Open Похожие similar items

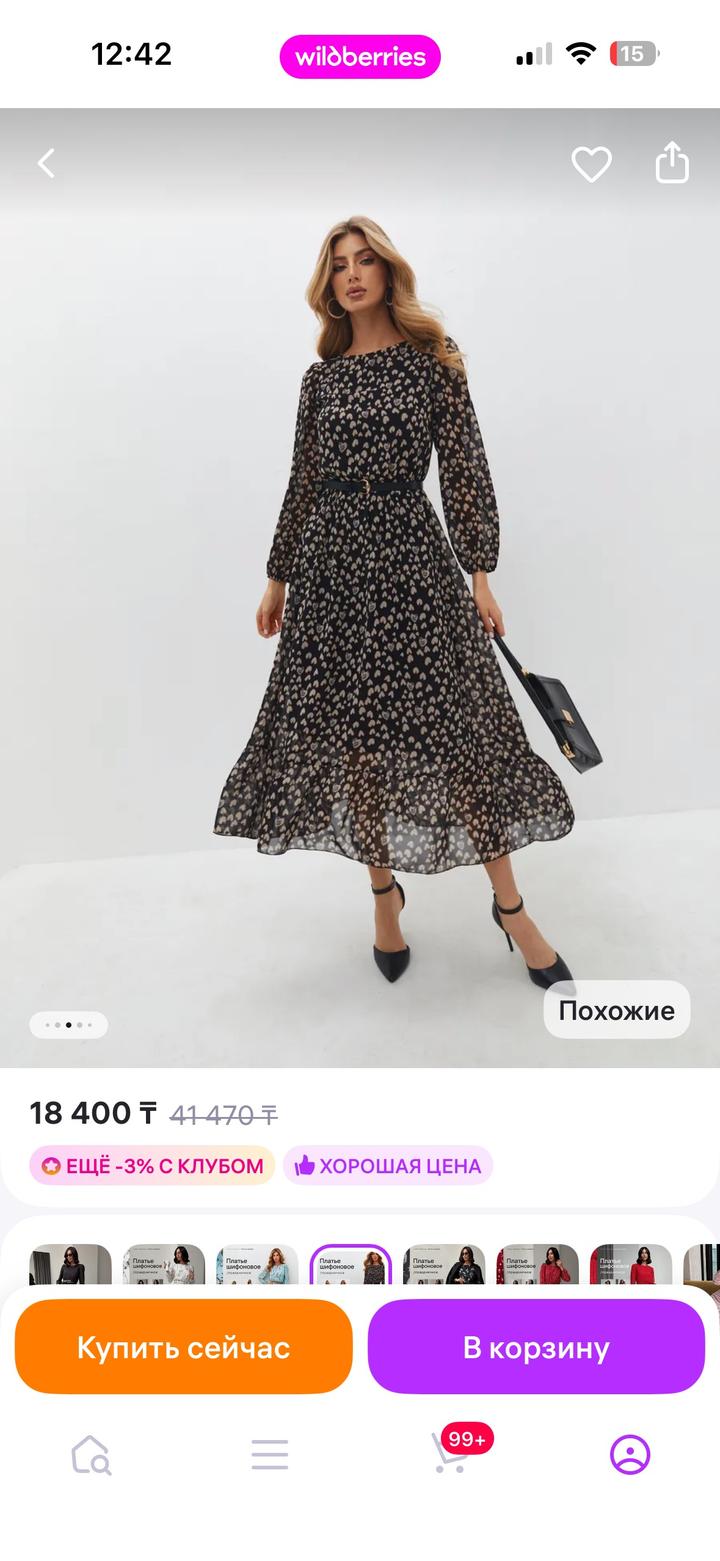click(x=616, y=1010)
